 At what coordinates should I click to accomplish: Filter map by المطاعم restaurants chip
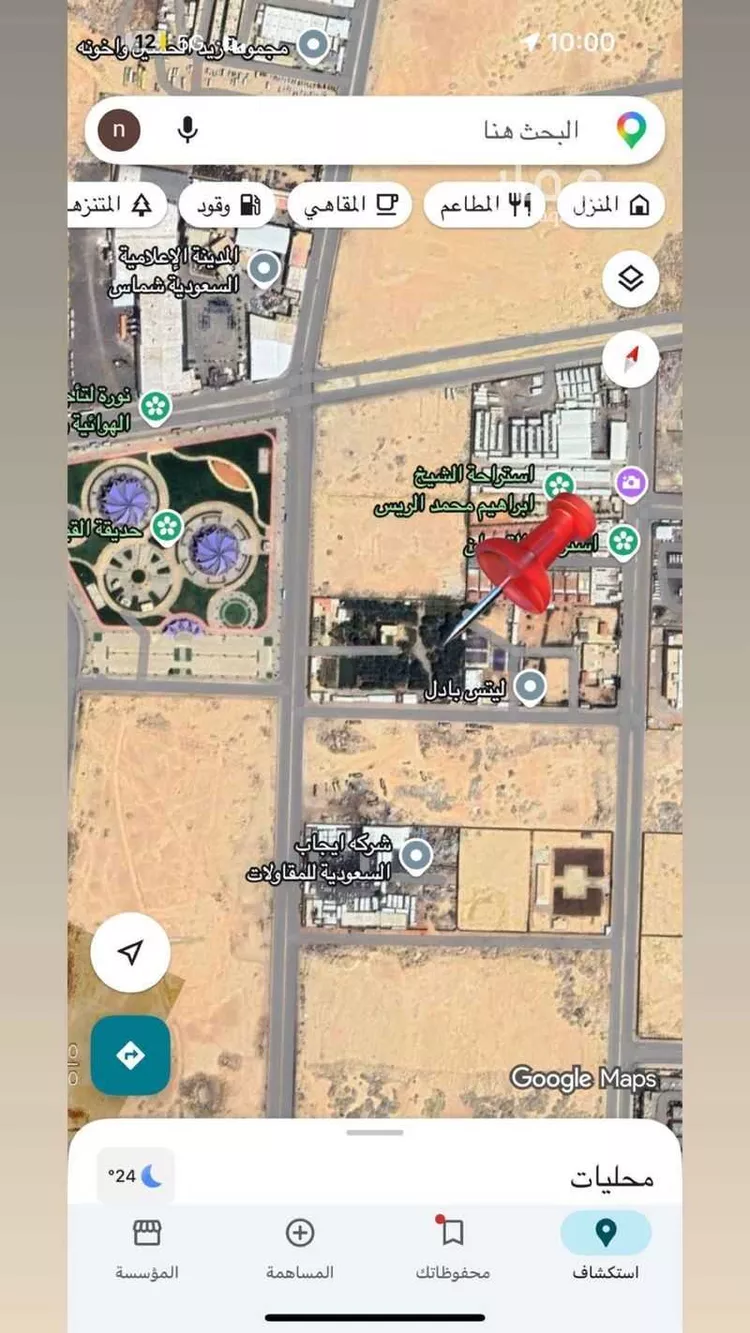click(484, 204)
